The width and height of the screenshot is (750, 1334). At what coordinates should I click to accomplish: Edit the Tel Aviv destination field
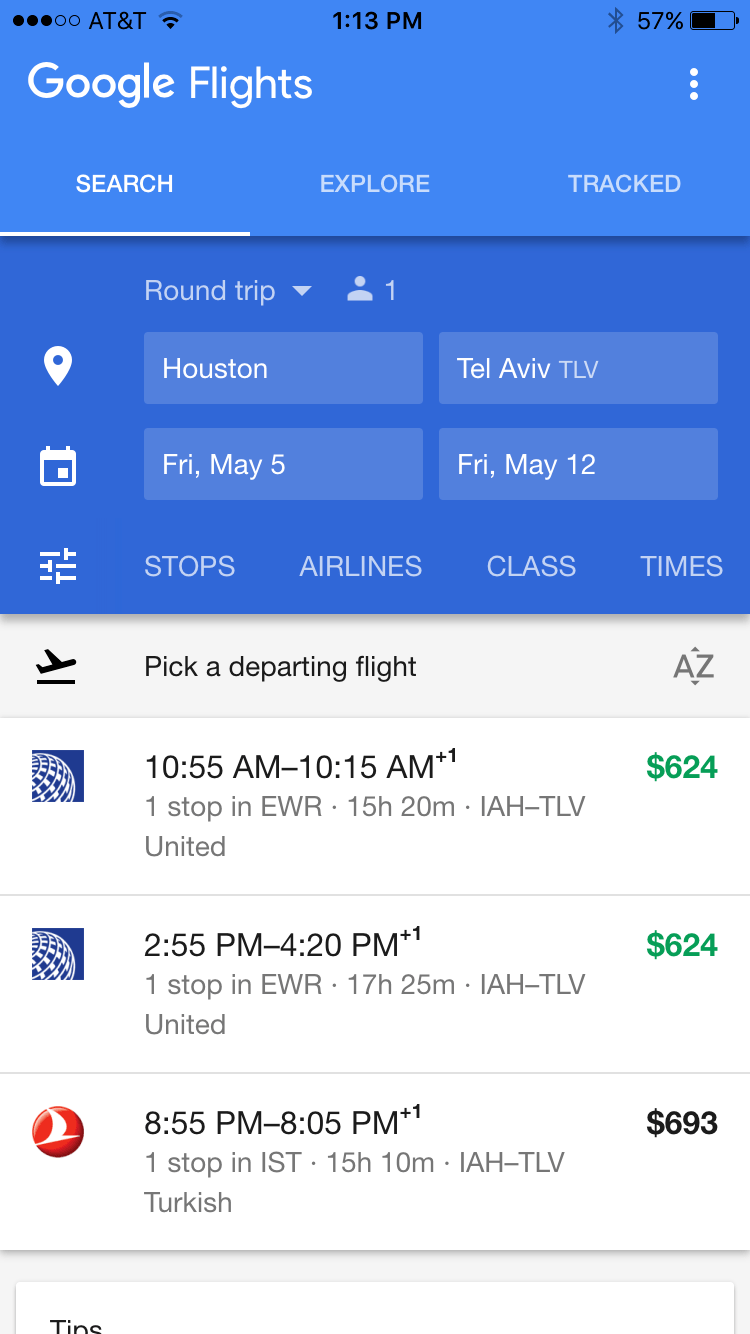click(x=578, y=368)
